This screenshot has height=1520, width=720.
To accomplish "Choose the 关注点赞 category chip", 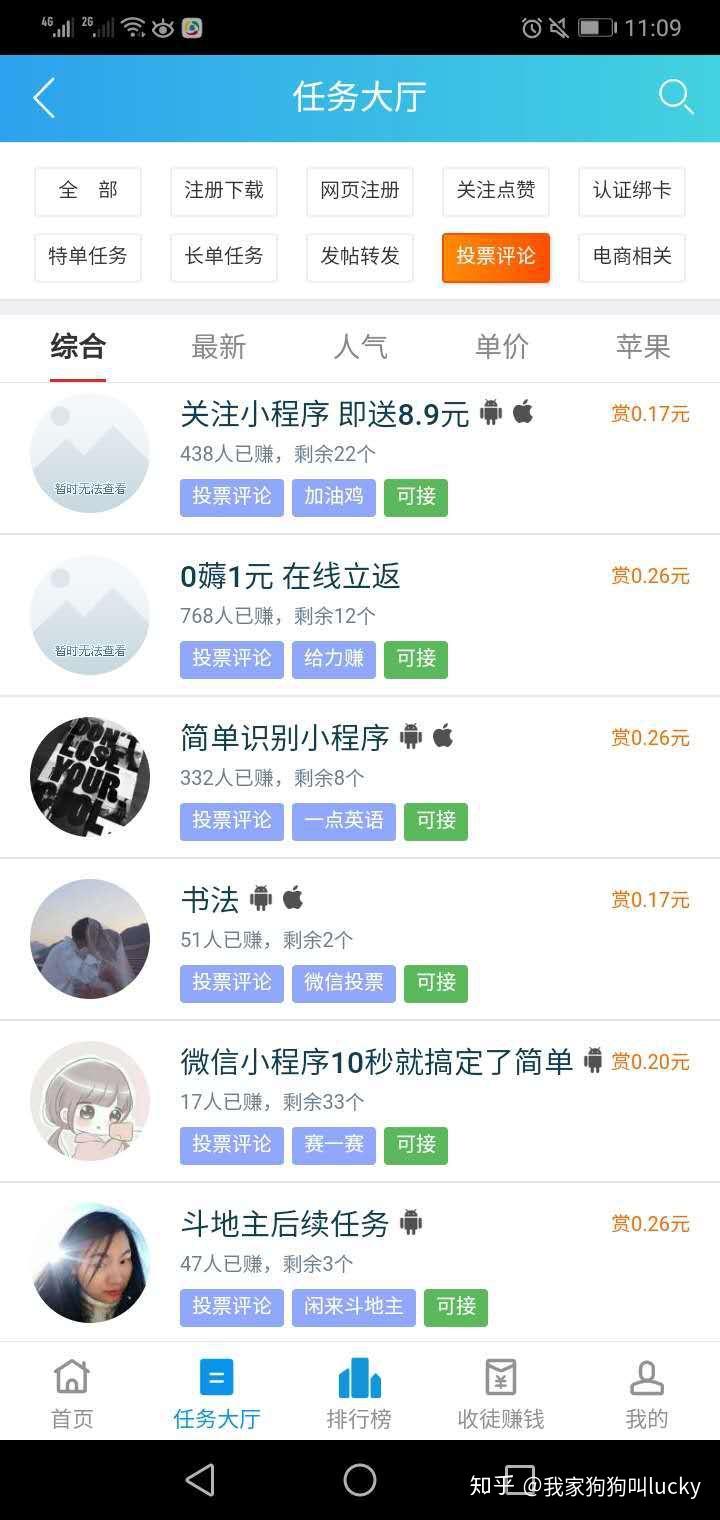I will 496,191.
